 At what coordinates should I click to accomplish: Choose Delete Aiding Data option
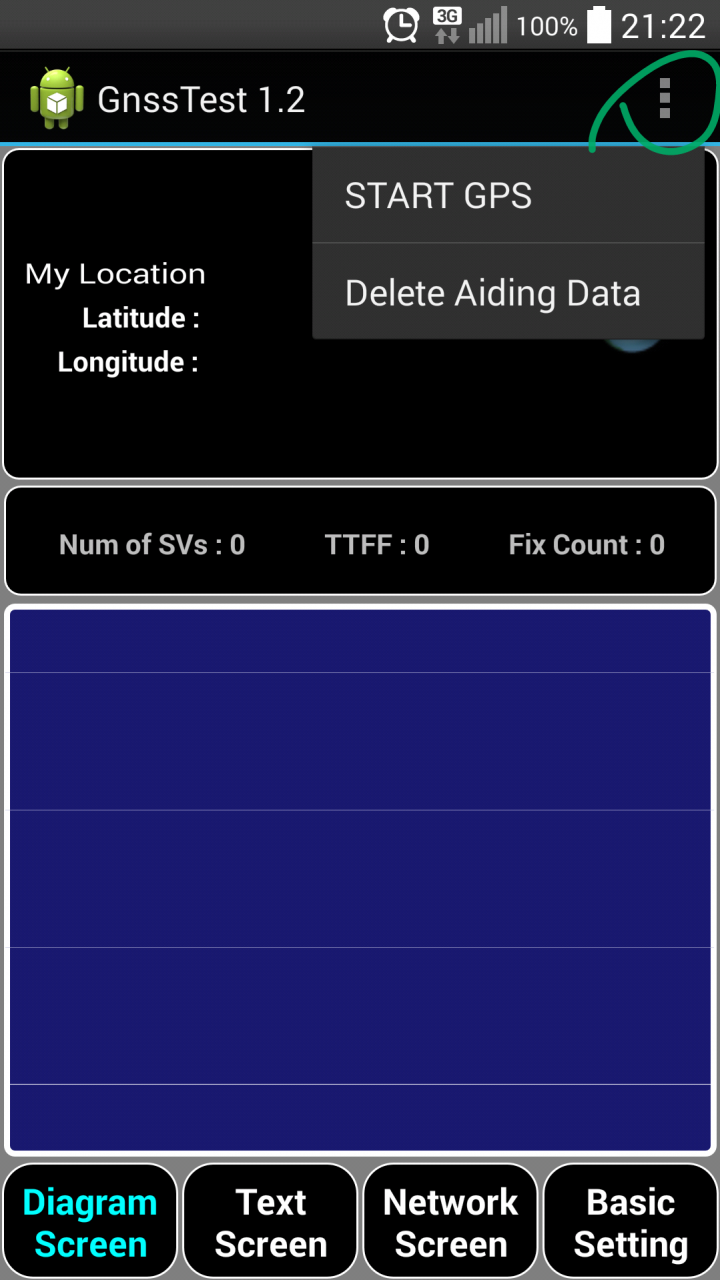tap(508, 293)
